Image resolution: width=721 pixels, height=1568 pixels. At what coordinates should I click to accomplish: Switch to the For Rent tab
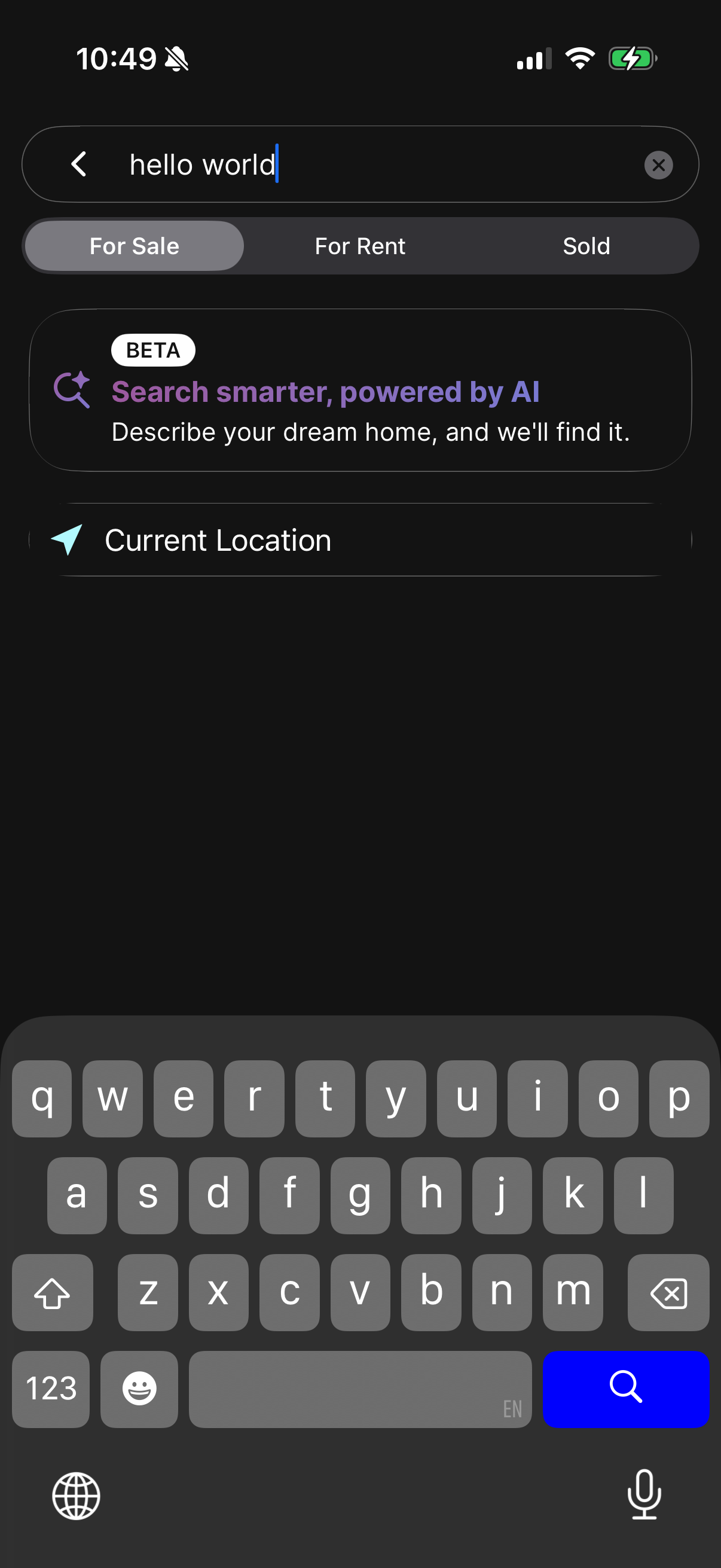tap(360, 246)
